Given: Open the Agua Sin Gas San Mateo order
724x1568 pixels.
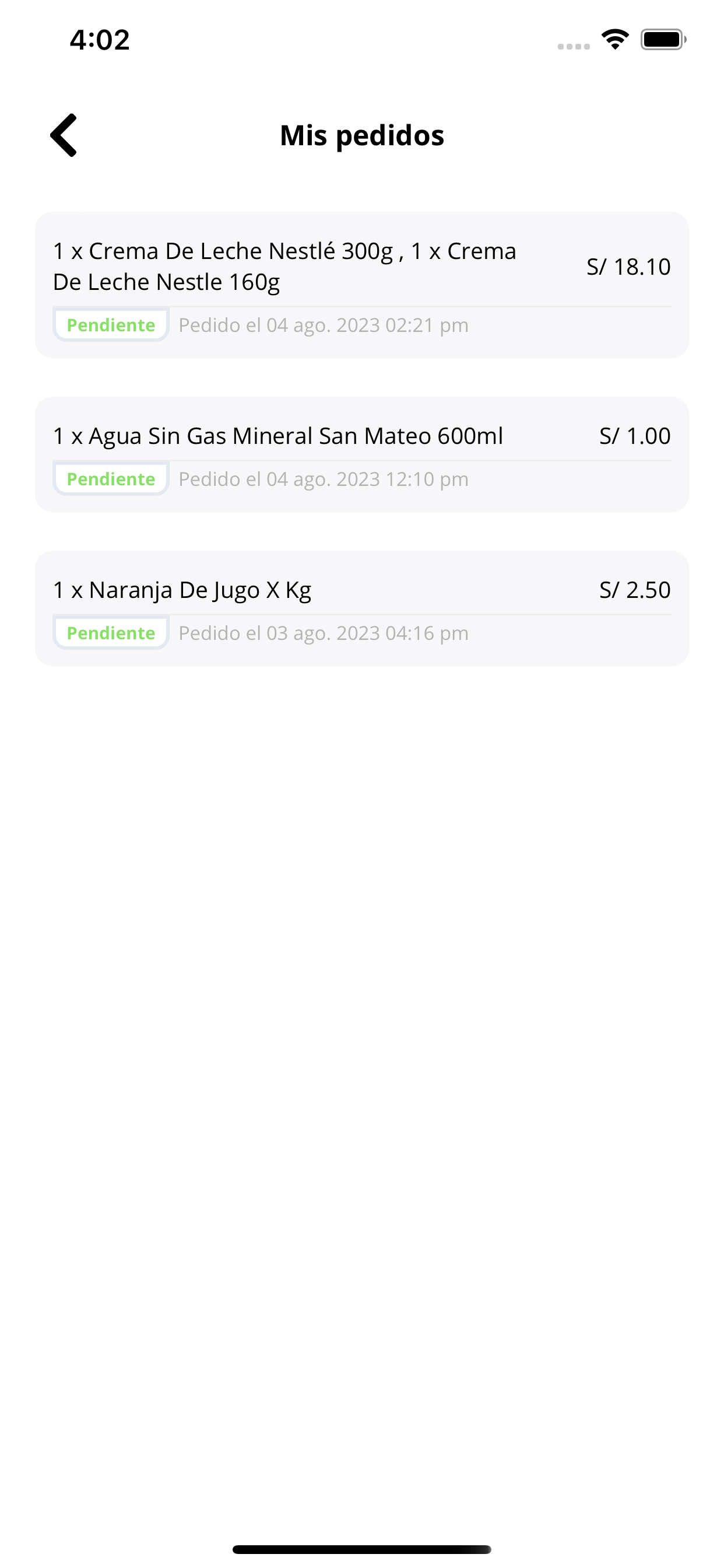Looking at the screenshot, I should (x=362, y=454).
